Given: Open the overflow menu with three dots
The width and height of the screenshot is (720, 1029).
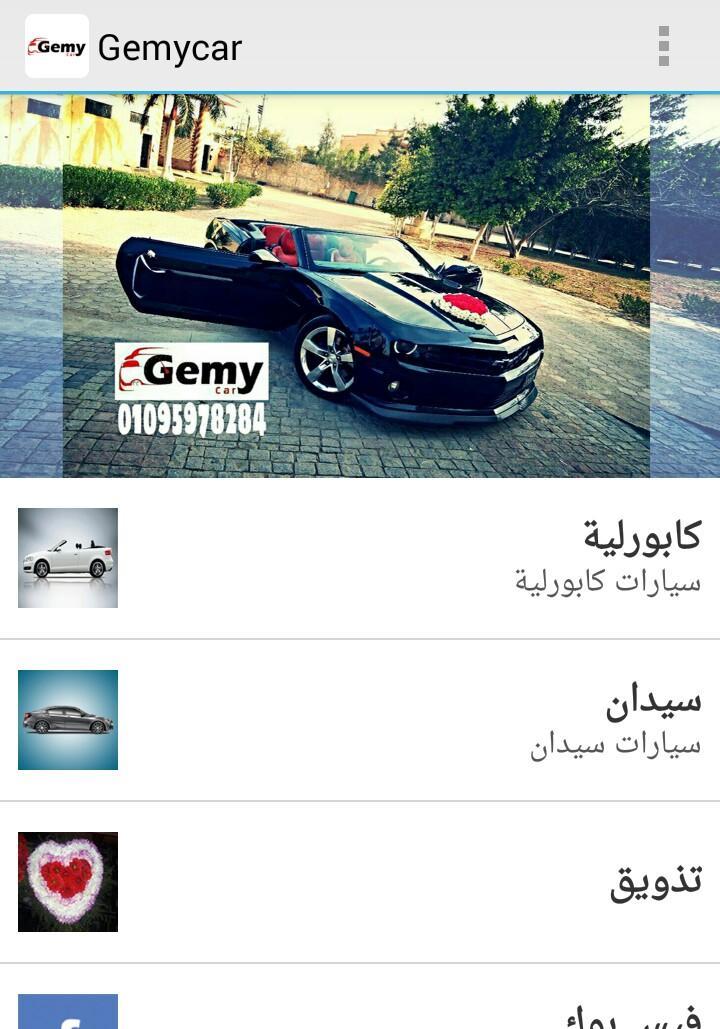Looking at the screenshot, I should pyautogui.click(x=662, y=44).
